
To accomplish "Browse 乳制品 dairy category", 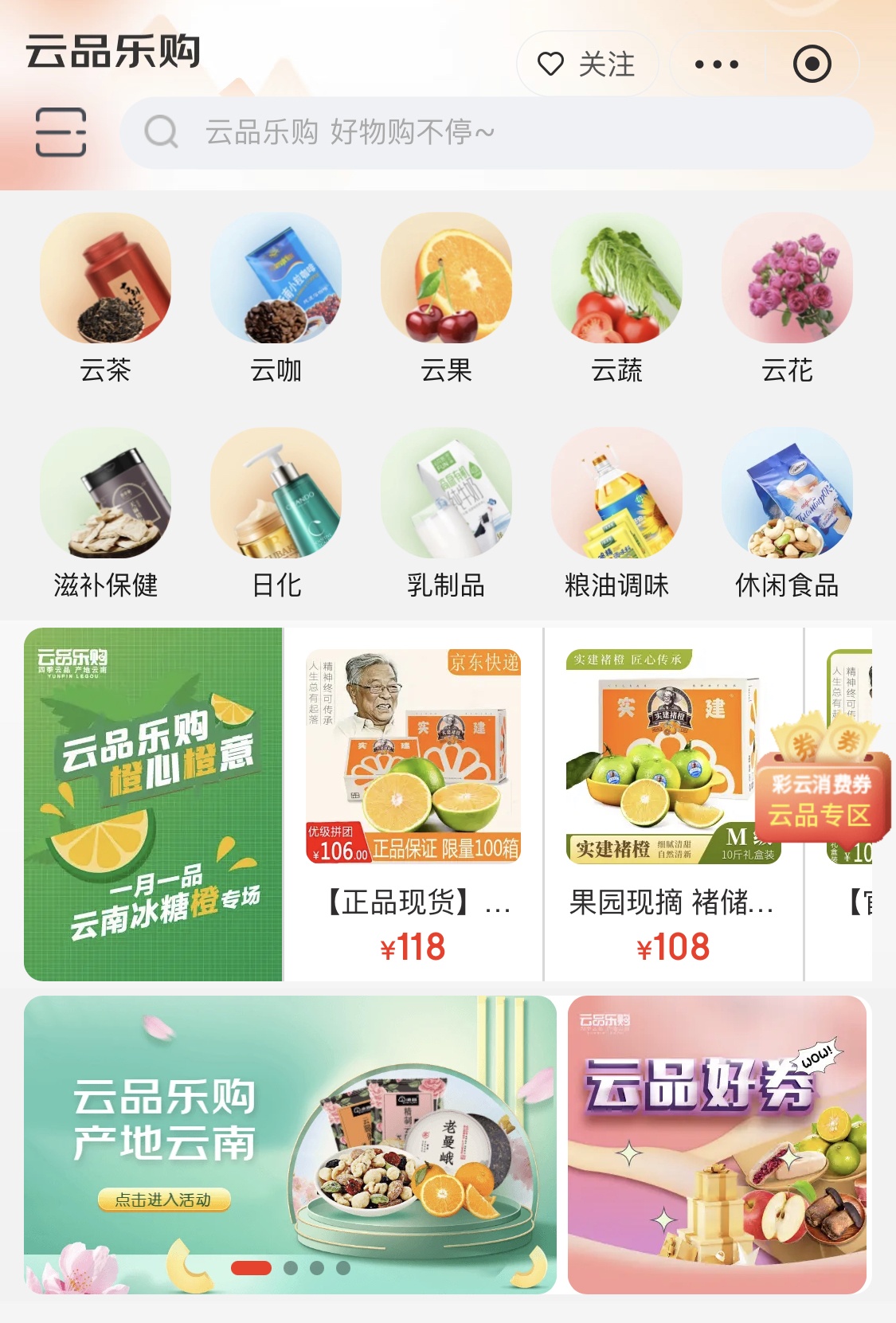I will coord(446,515).
